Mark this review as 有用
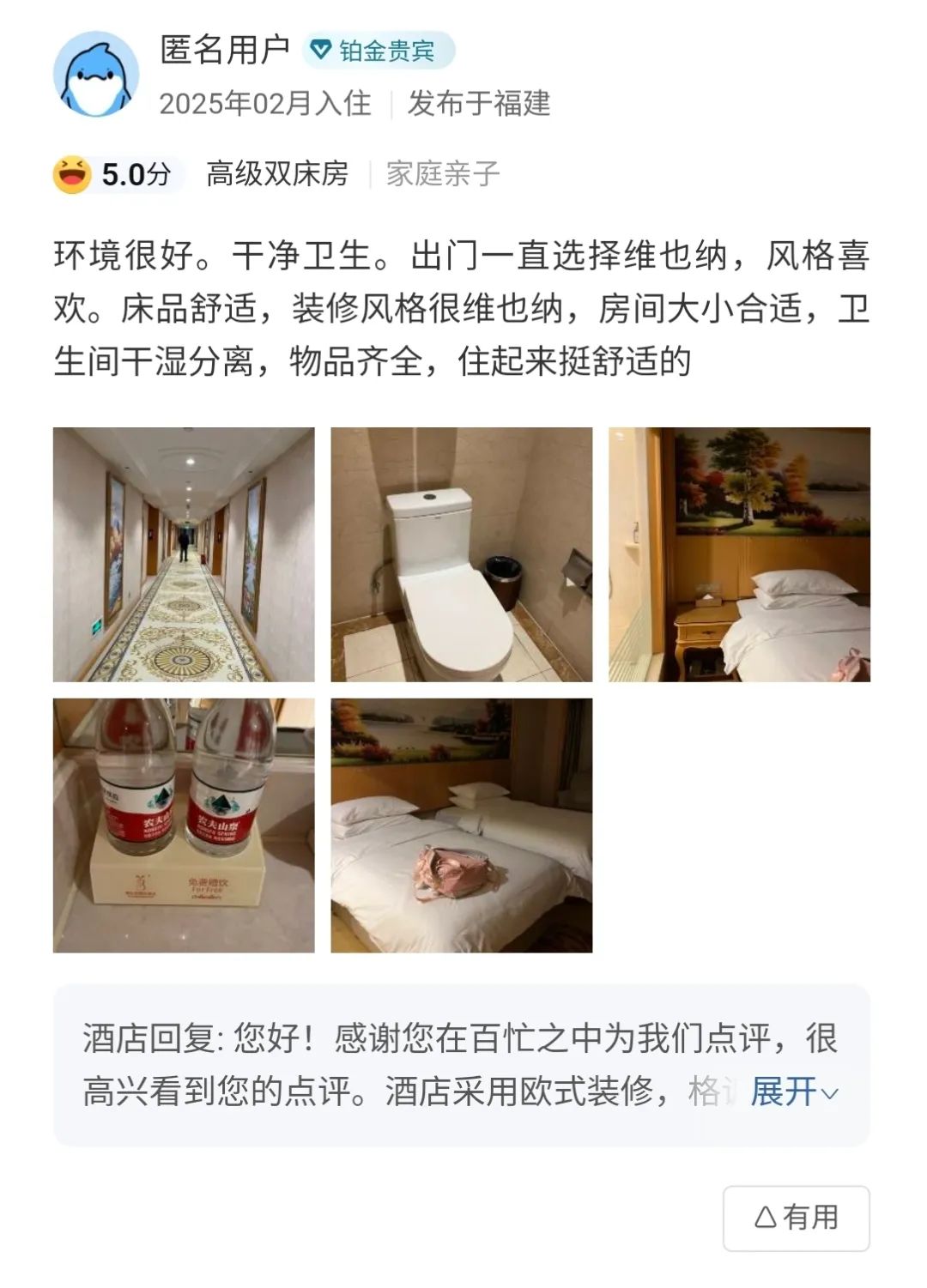The height and width of the screenshot is (1288, 927). (796, 1218)
